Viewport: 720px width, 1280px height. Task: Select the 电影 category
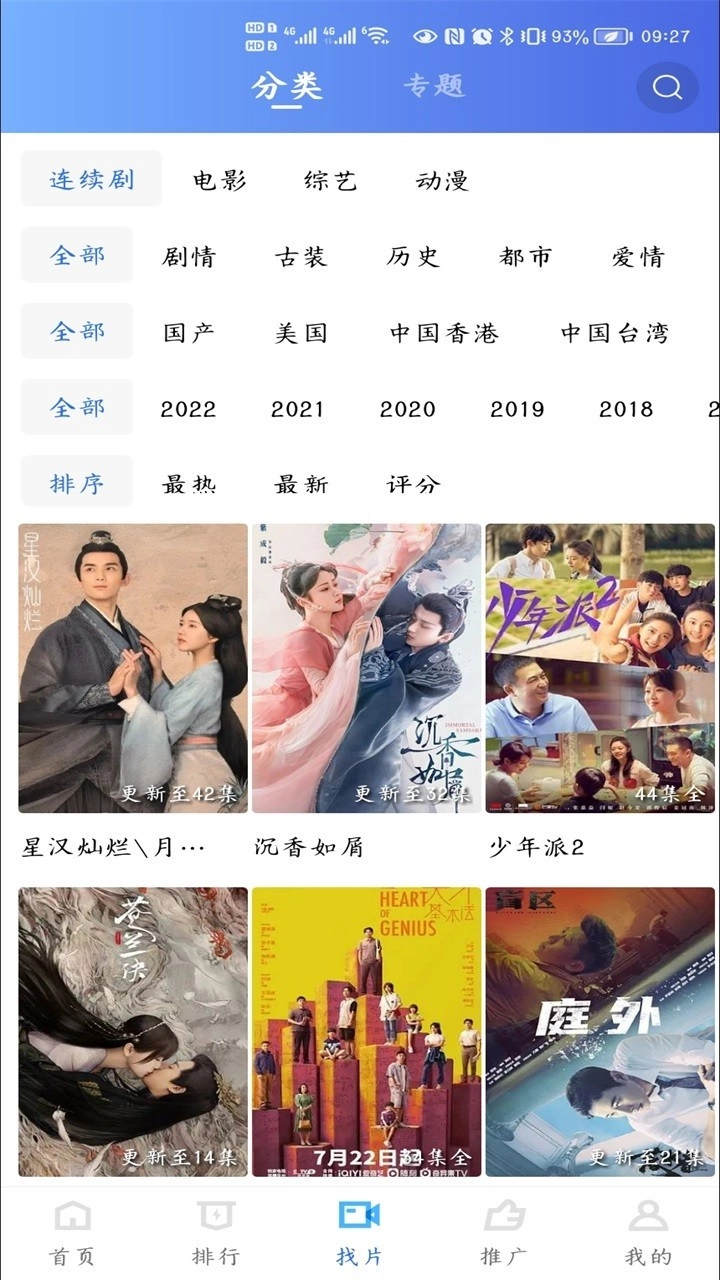(219, 180)
